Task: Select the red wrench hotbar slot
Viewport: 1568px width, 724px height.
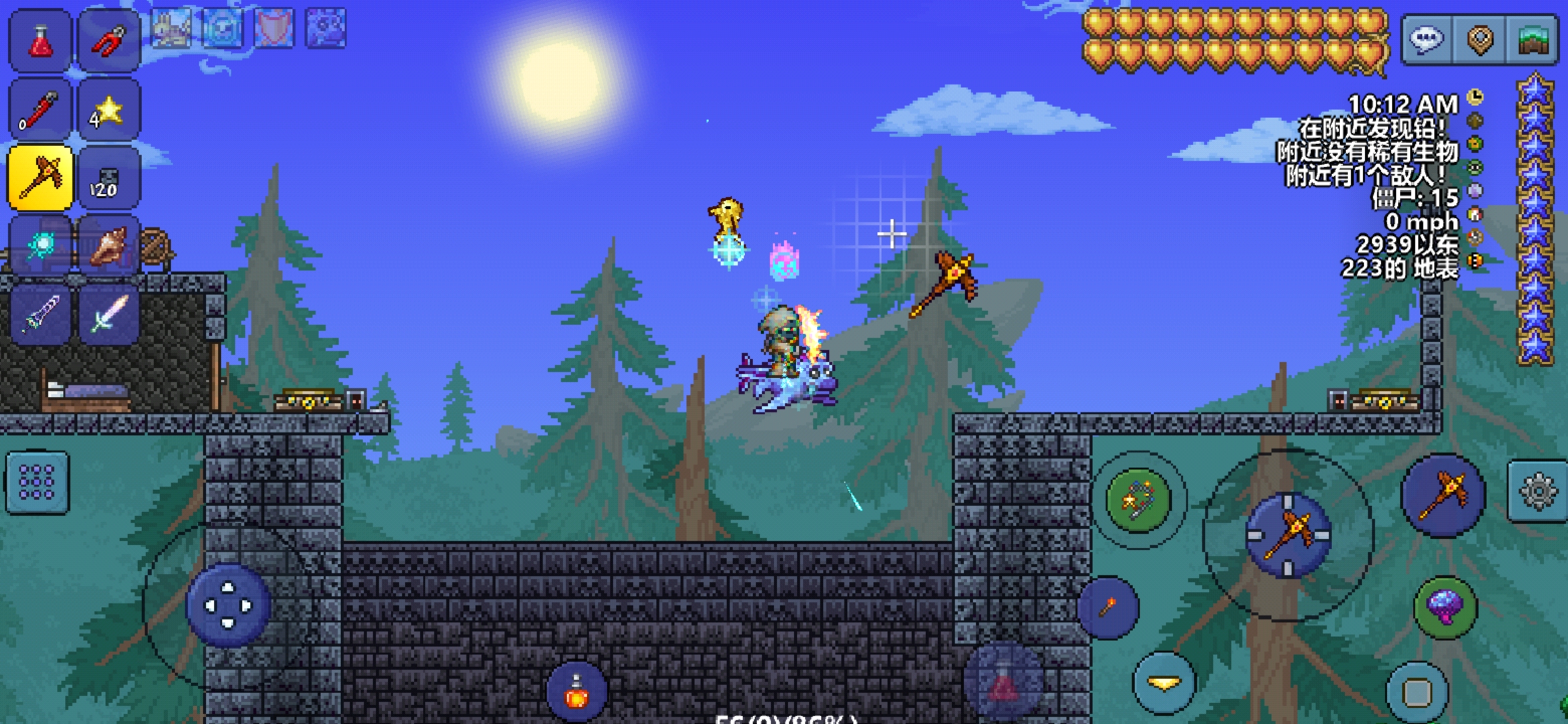Action: click(x=40, y=109)
